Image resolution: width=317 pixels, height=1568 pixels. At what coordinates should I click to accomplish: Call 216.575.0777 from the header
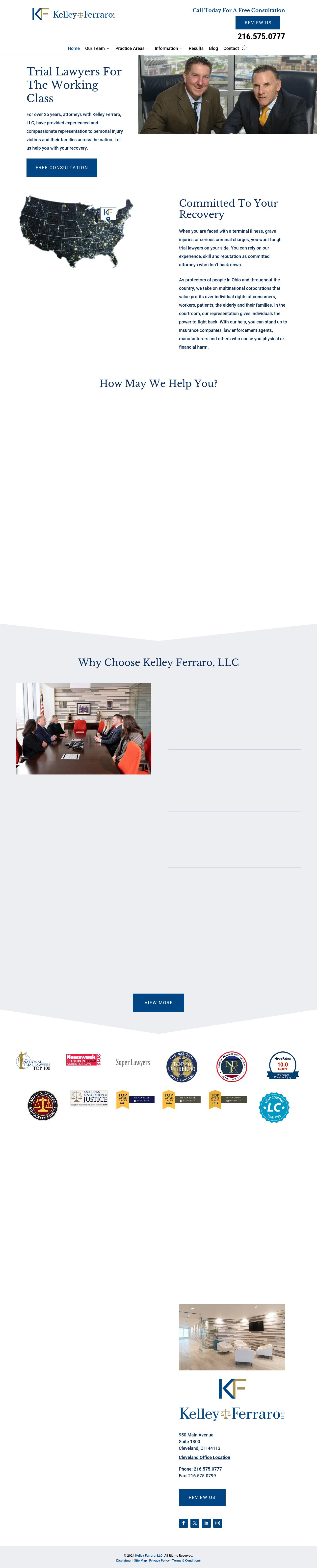(261, 37)
